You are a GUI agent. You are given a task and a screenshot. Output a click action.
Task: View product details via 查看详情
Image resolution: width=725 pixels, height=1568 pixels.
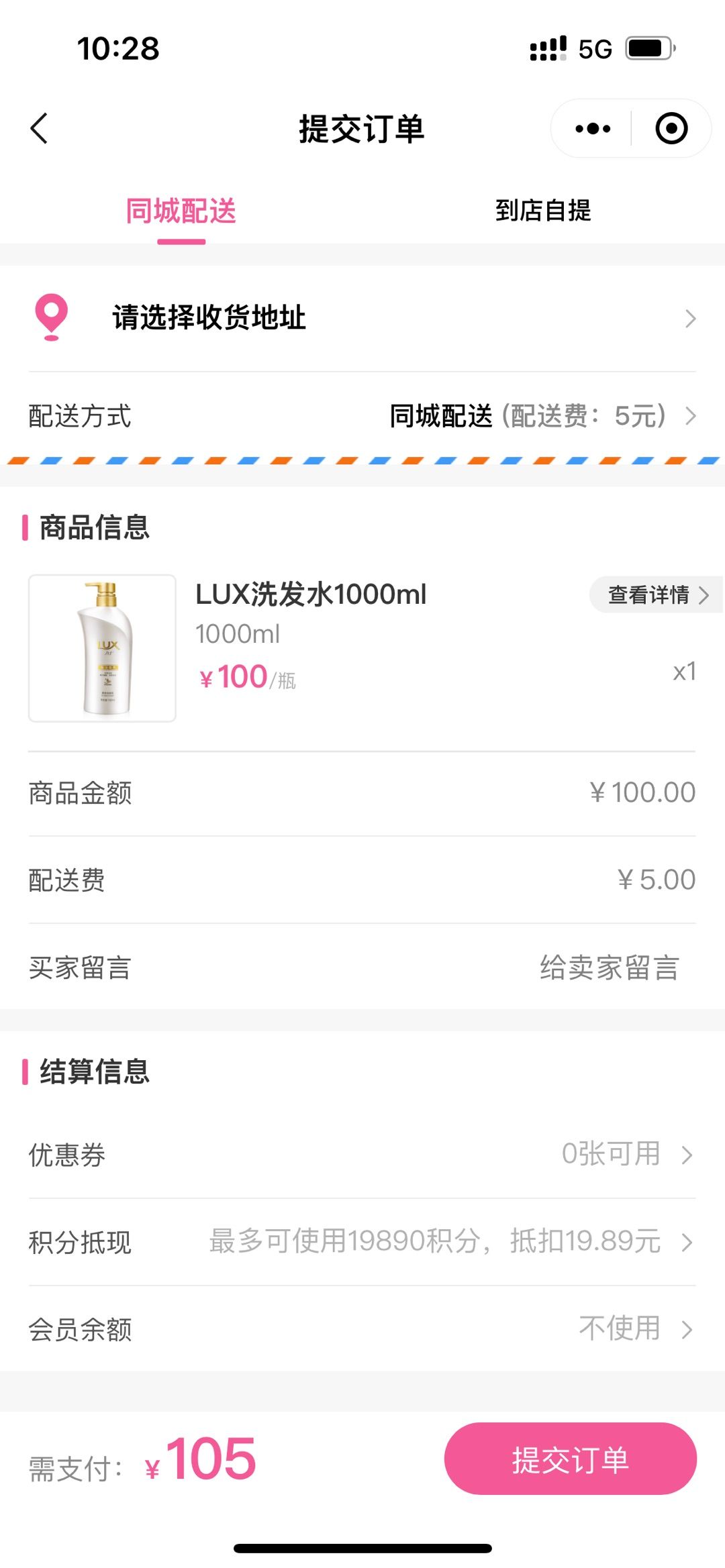(657, 594)
